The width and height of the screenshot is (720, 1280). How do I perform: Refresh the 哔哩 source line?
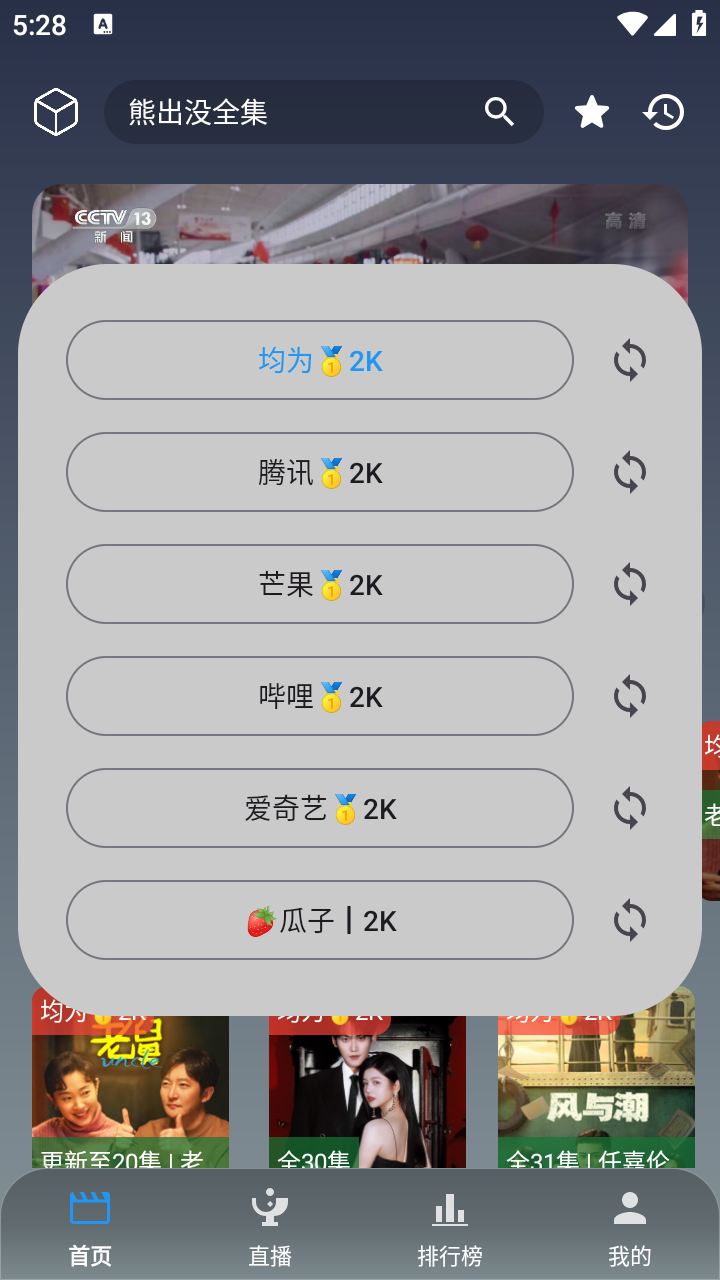629,696
